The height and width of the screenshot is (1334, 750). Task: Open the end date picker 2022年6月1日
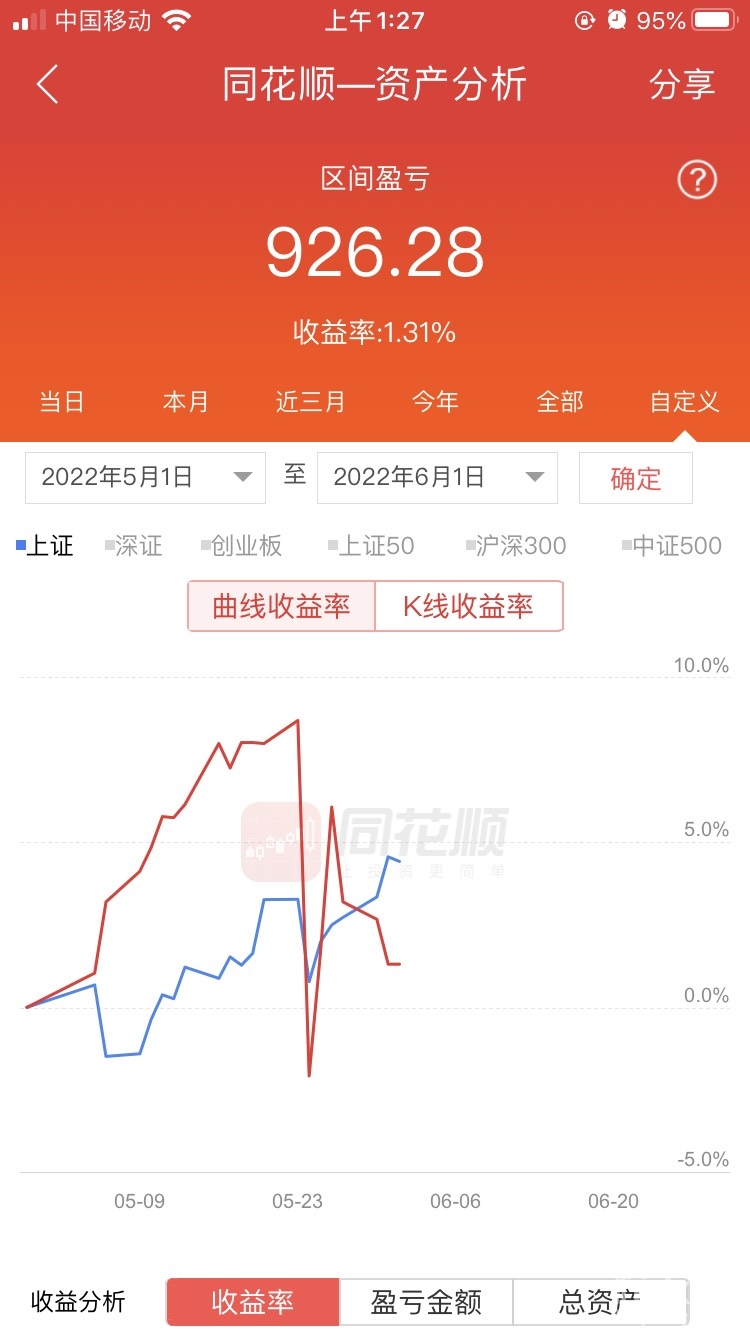(x=437, y=477)
